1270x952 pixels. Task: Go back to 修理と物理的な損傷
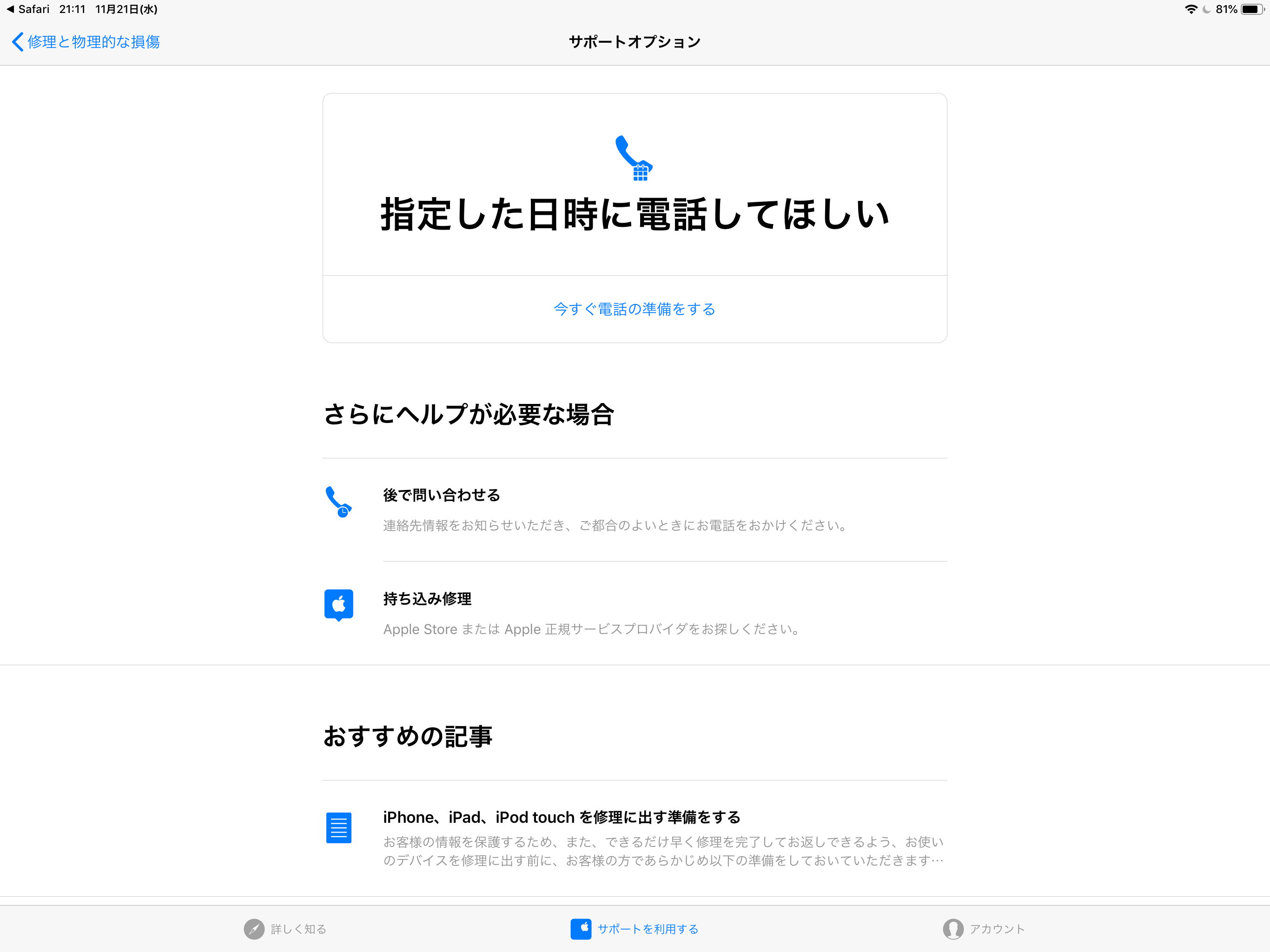(86, 42)
